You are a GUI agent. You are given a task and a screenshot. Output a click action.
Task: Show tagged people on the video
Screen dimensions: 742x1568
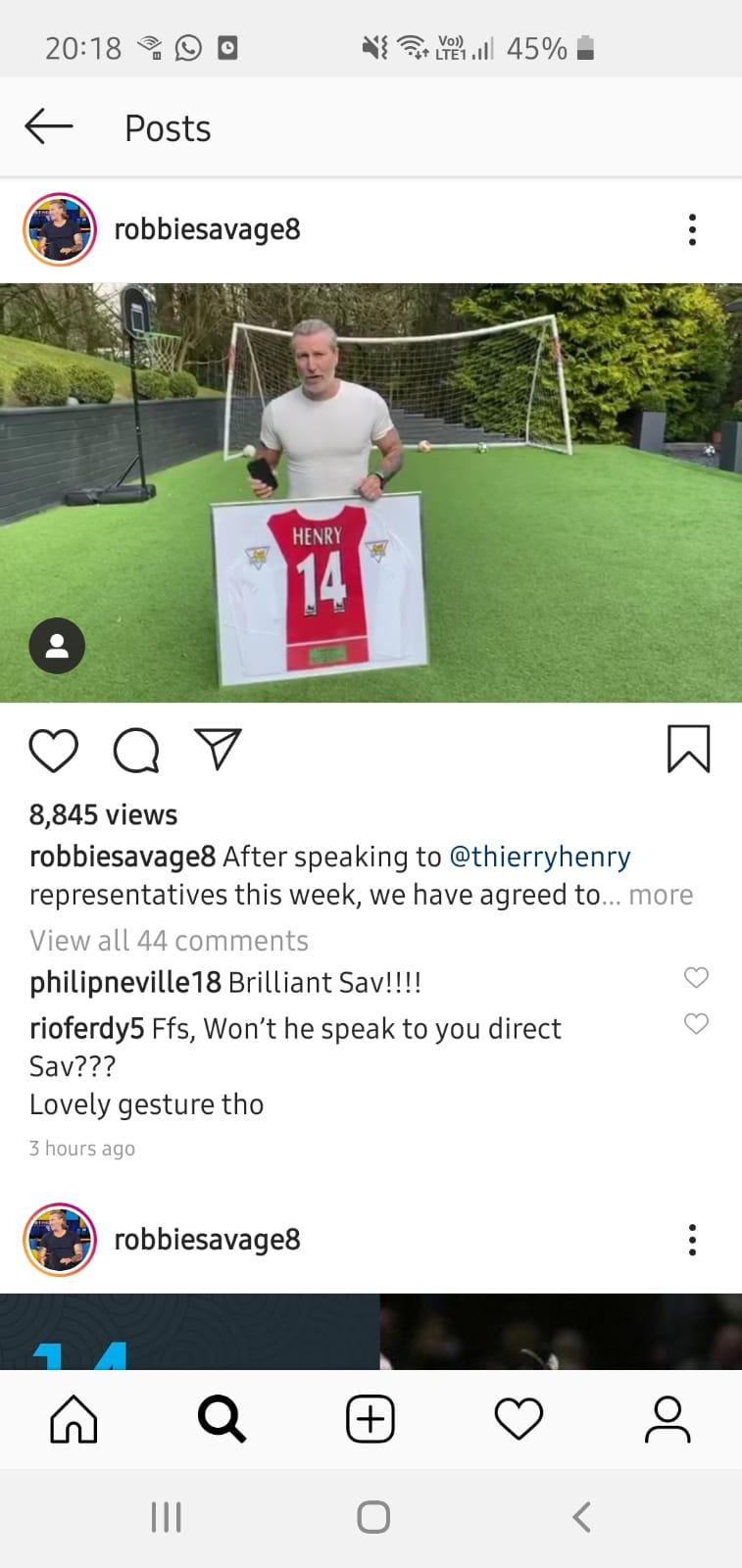(x=57, y=645)
